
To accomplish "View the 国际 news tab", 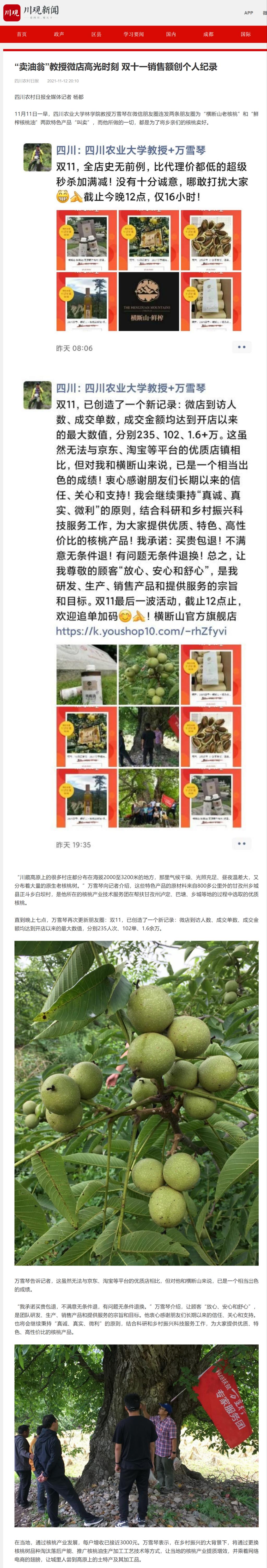I will (246, 34).
